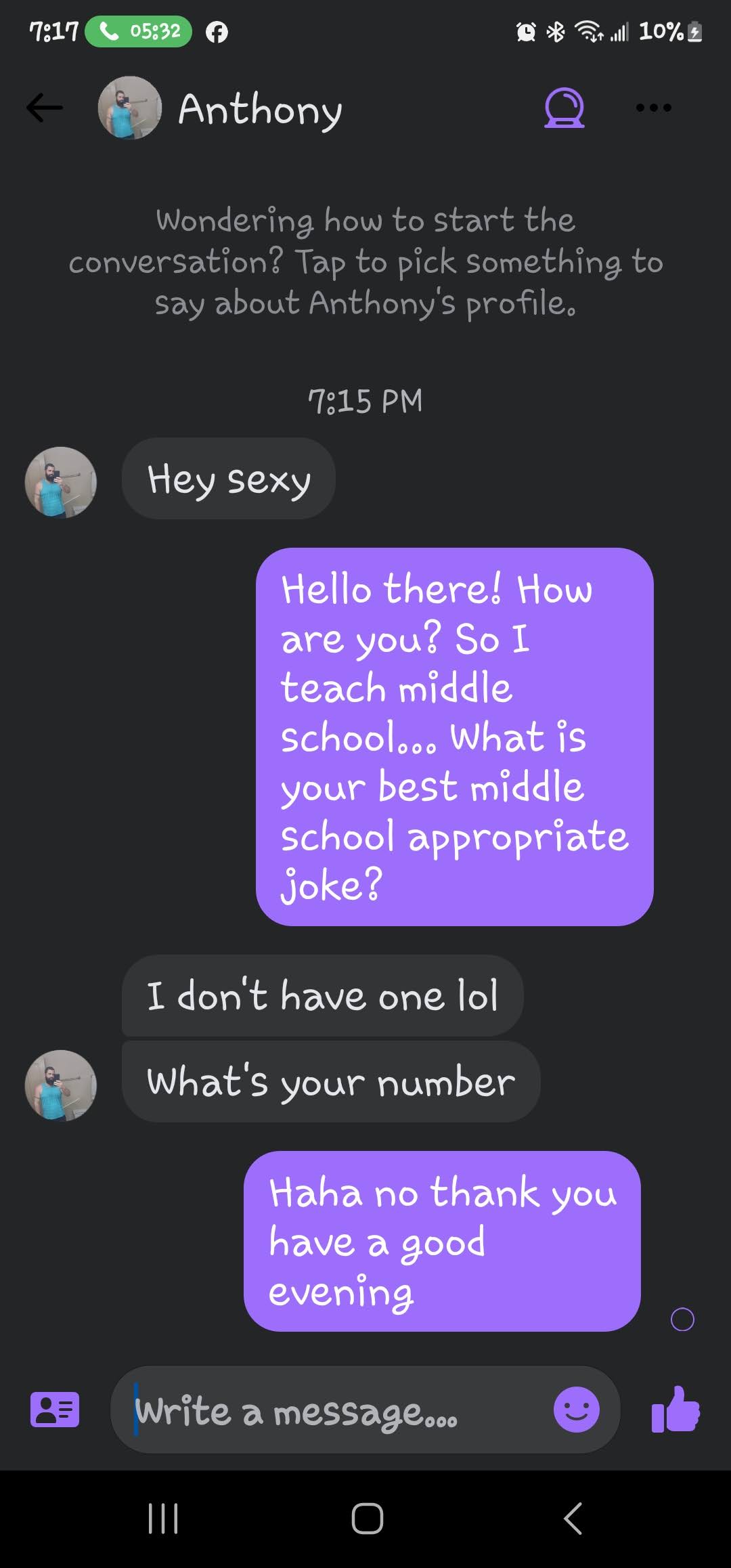Tap the conversation starter suggestion text
731x1568 pixels.
point(365,262)
